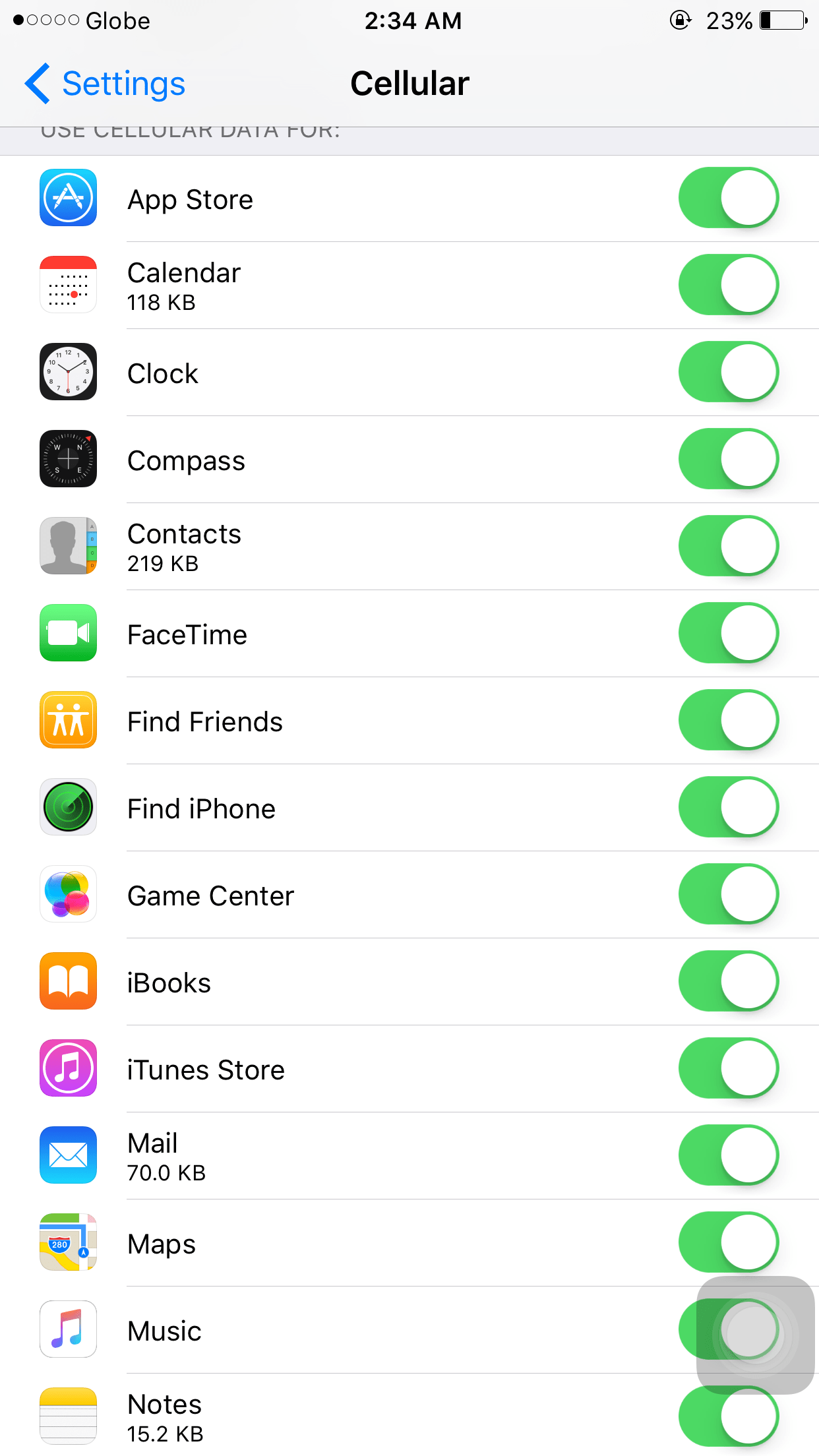This screenshot has height=1456, width=819.
Task: Tap the Compass app icon
Action: (68, 459)
